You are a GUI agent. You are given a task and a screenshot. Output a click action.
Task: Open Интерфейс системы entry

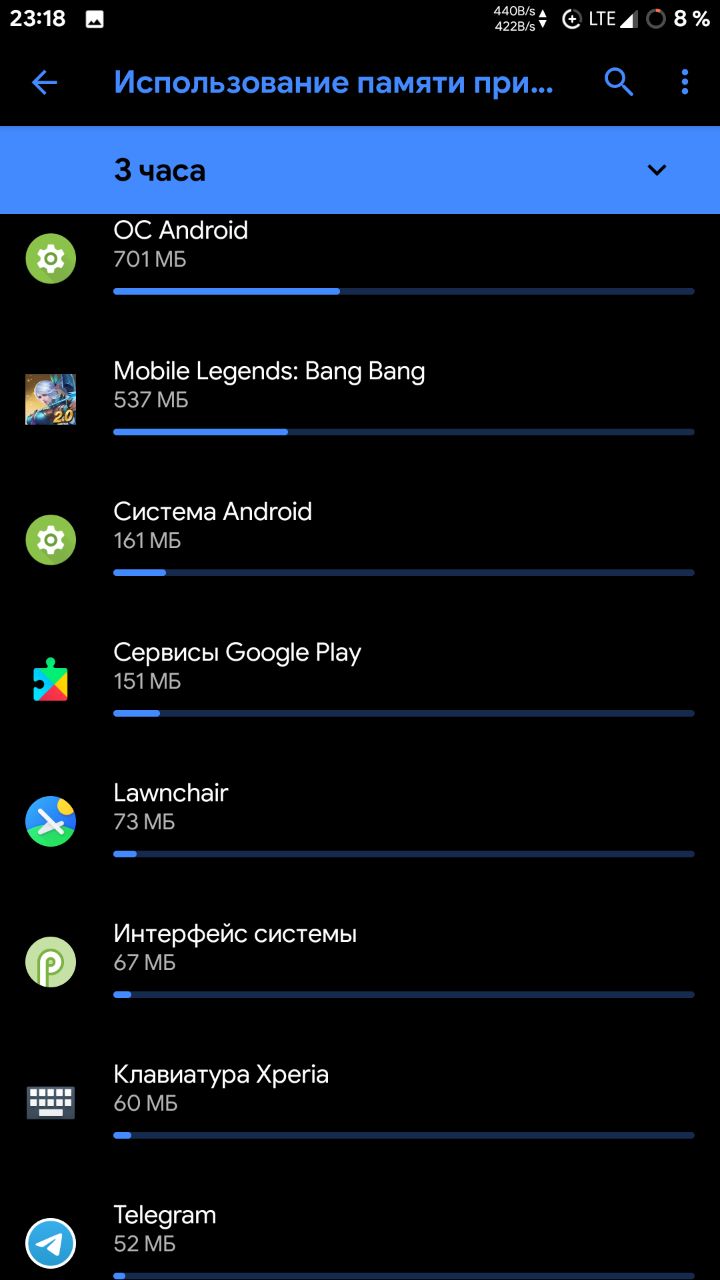[x=360, y=962]
